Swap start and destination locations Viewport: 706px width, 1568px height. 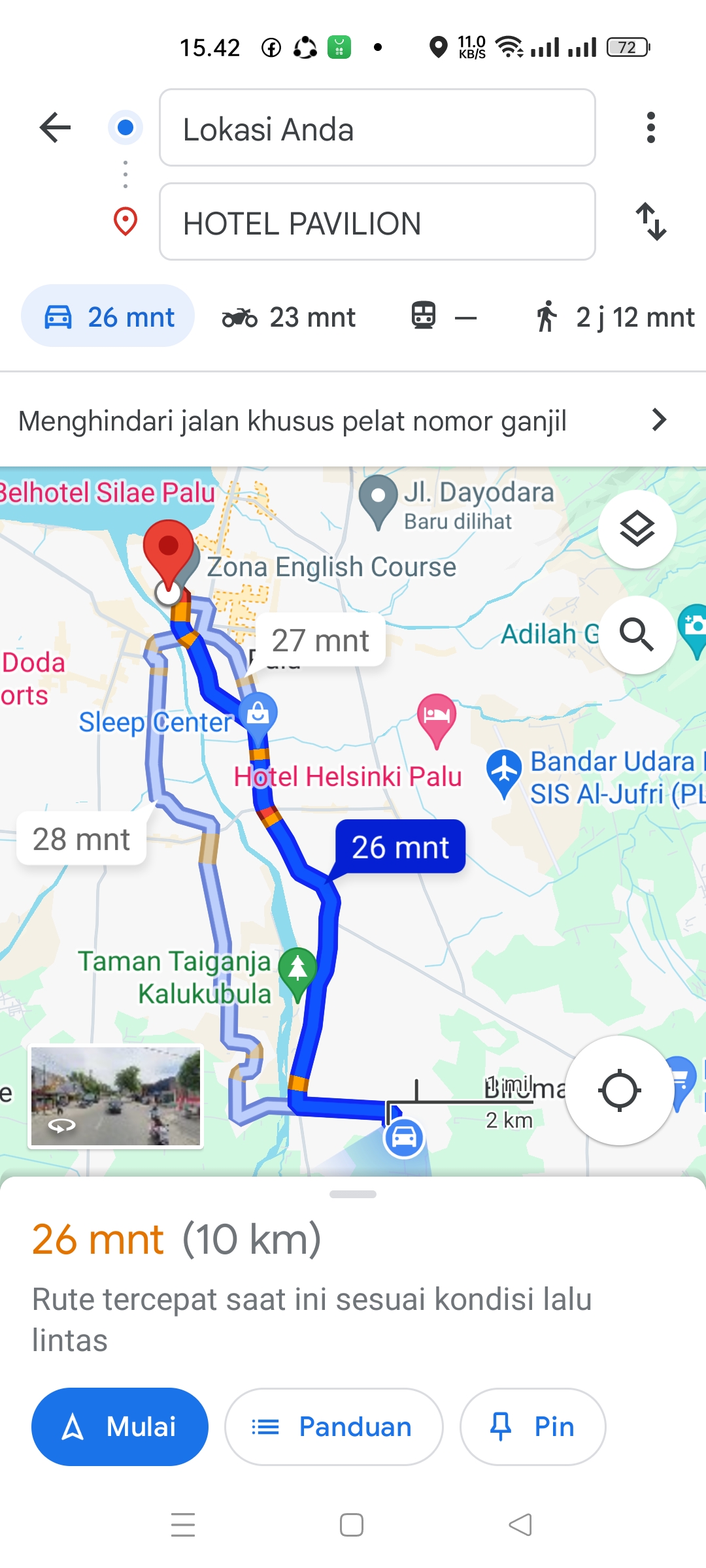651,221
